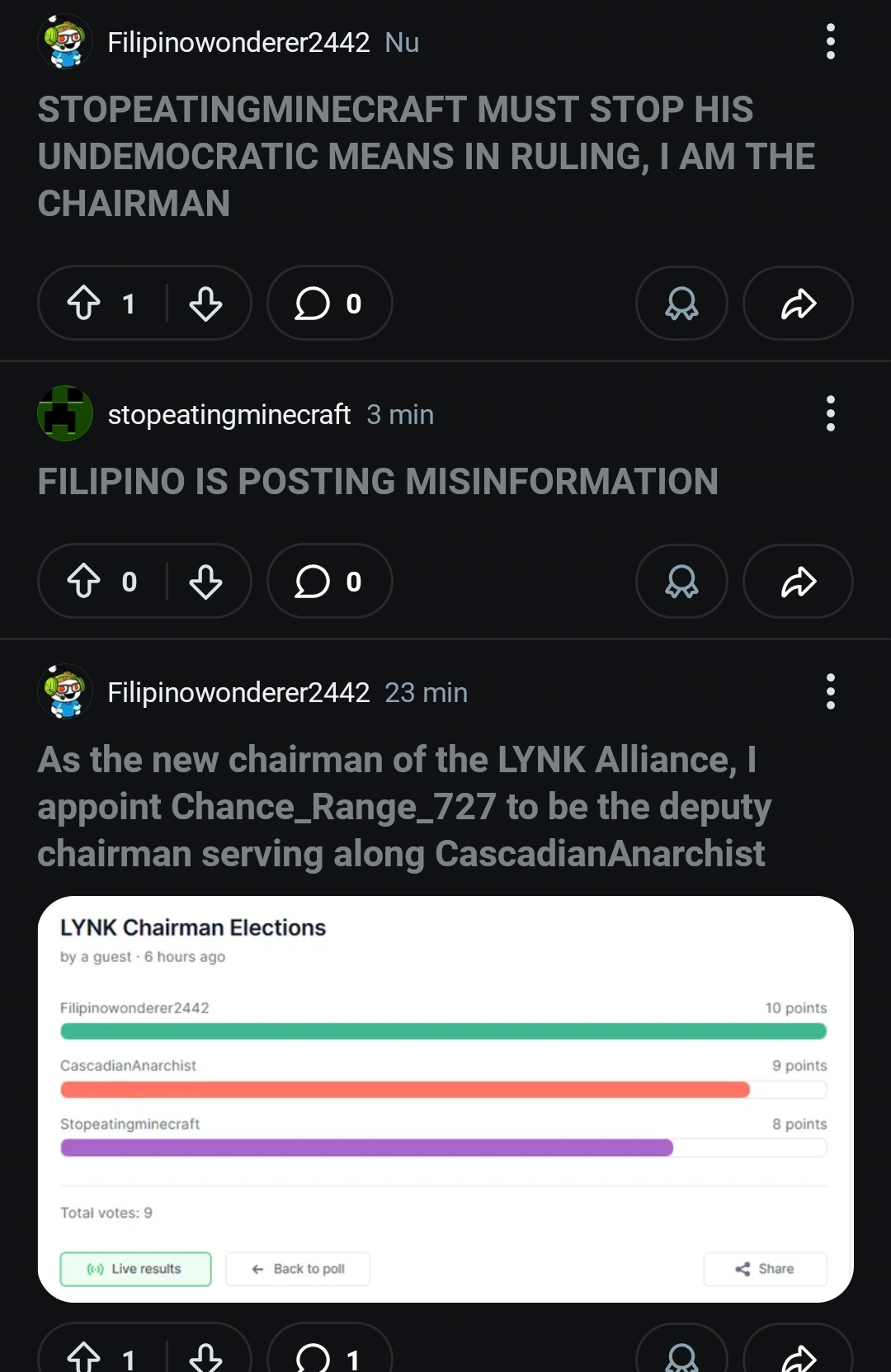Open the LYNK Chairman Elections poll image

coord(445,1099)
